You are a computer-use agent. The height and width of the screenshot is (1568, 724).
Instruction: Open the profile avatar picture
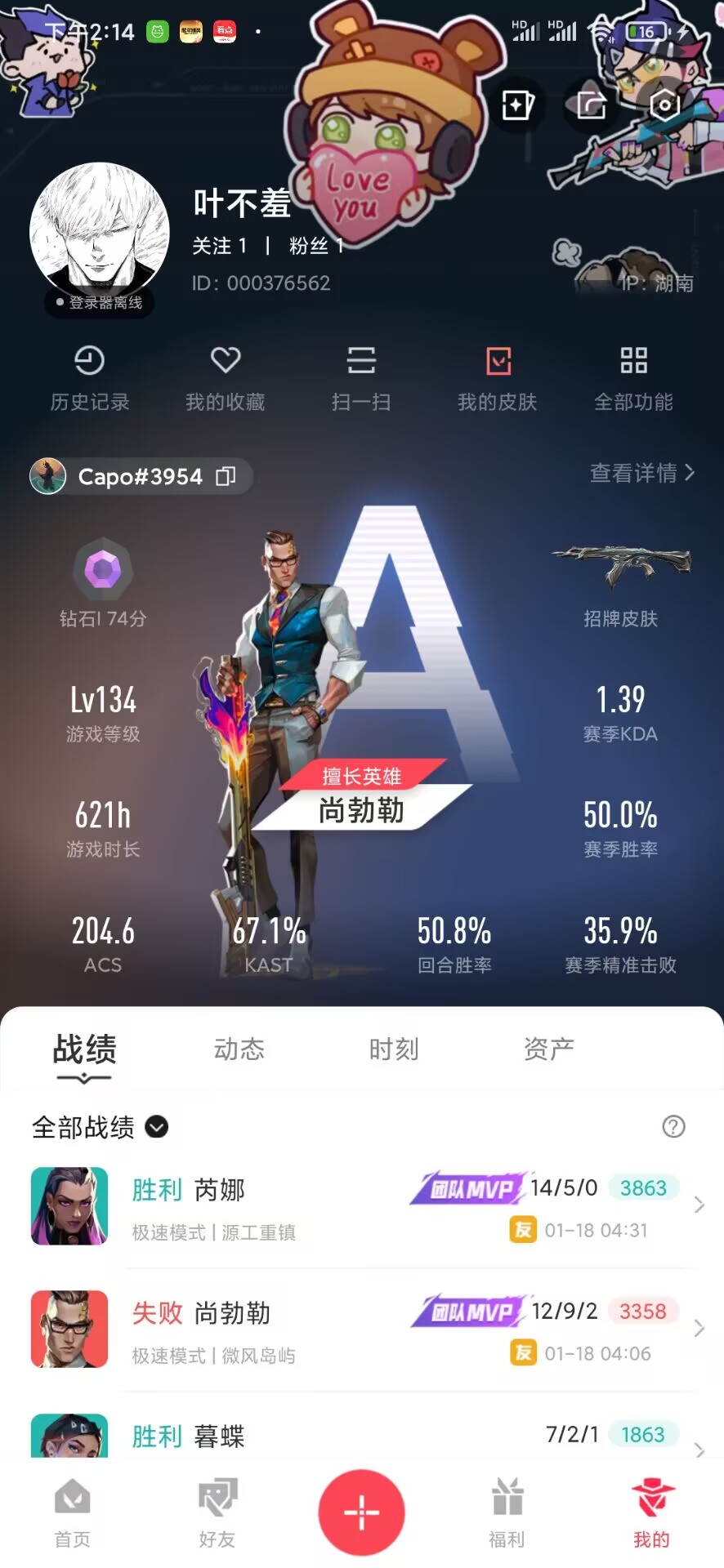[100, 232]
